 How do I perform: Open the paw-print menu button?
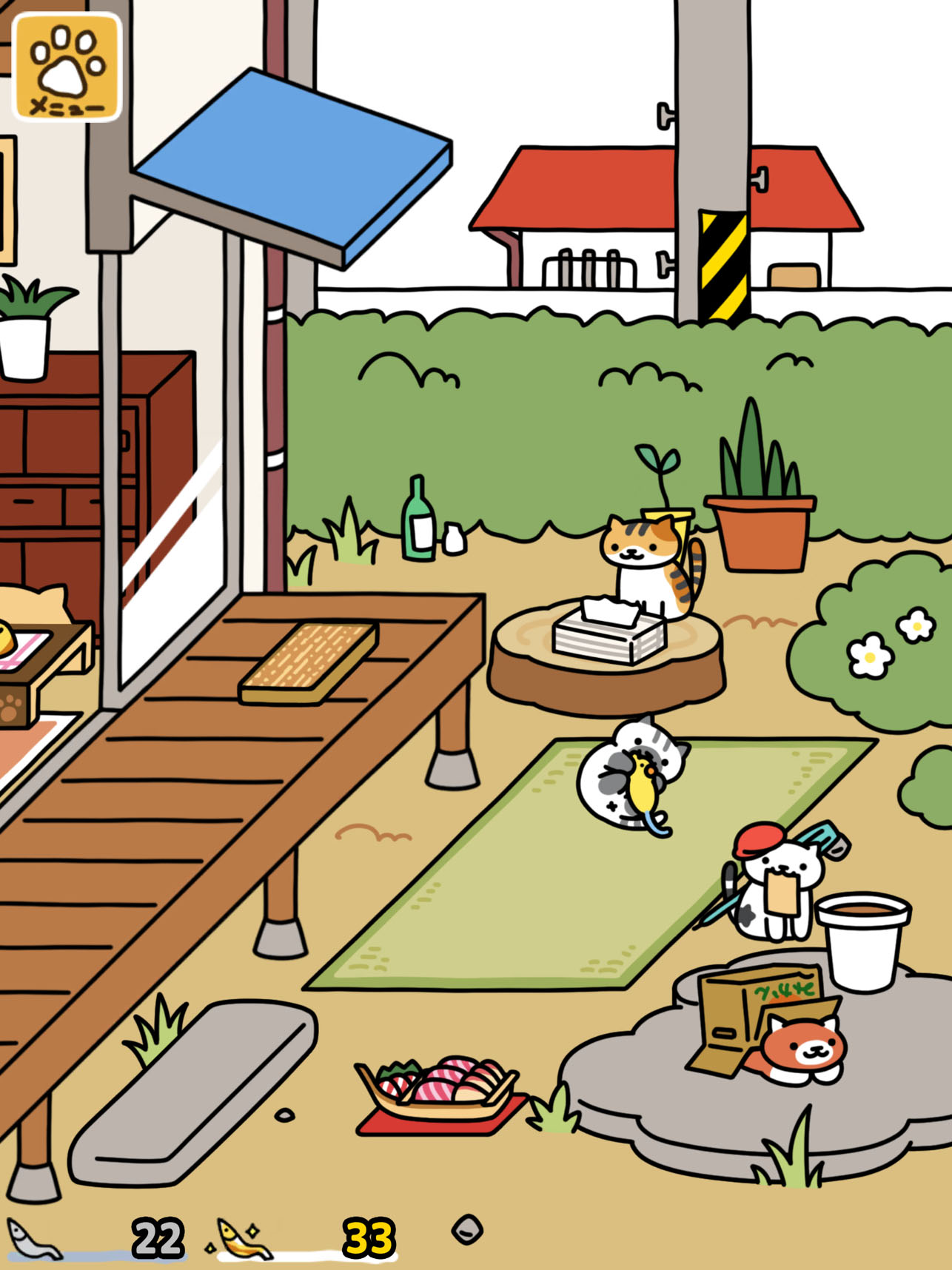[x=67, y=67]
